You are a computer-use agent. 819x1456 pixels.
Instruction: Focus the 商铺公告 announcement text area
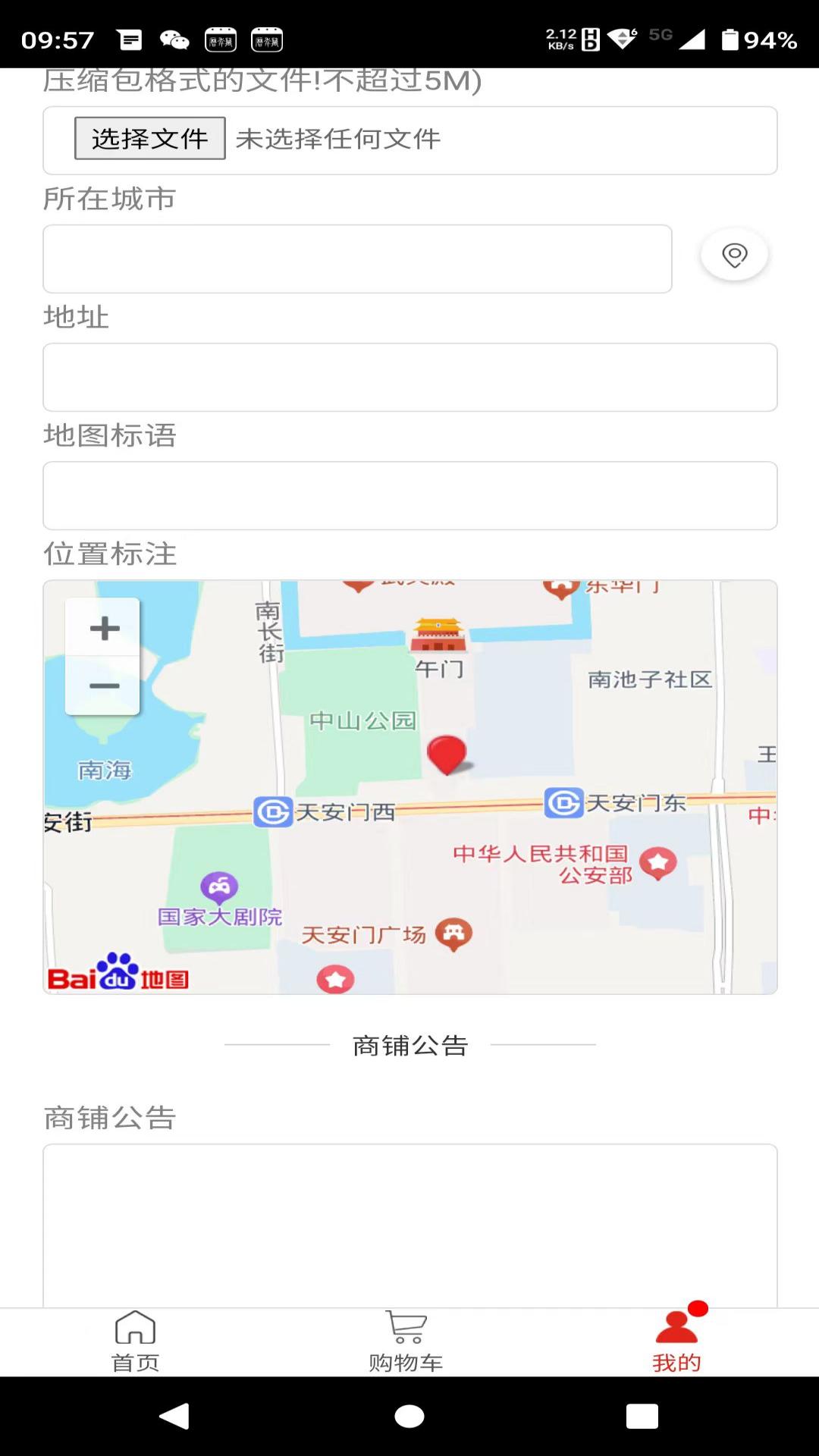pos(409,1213)
